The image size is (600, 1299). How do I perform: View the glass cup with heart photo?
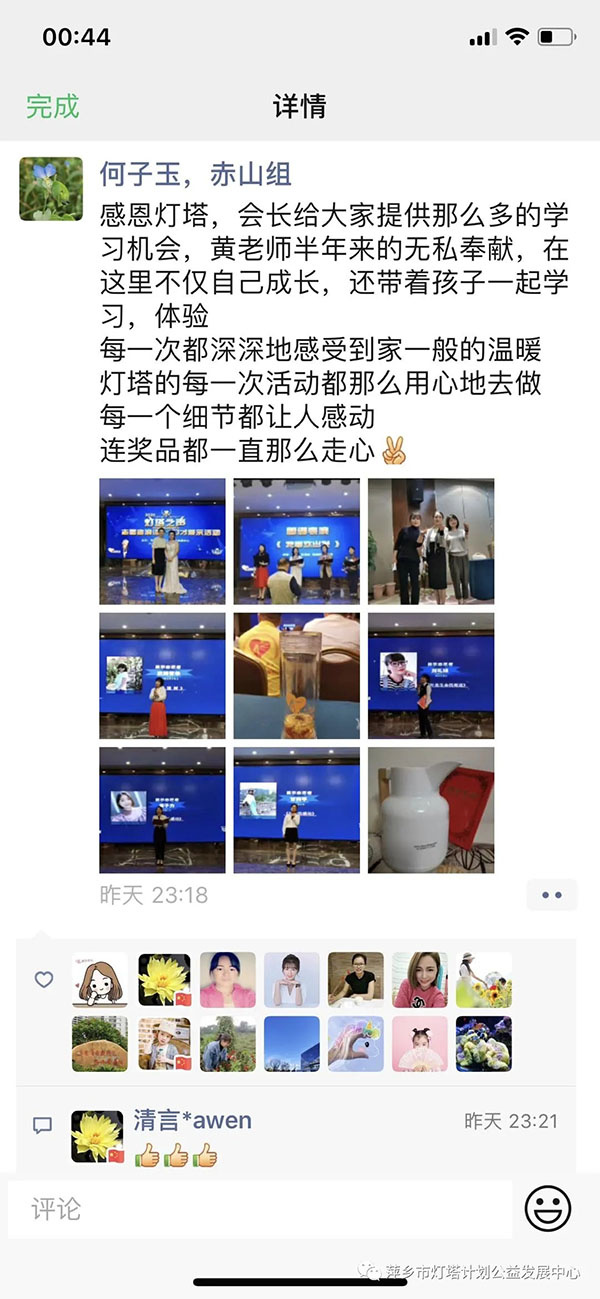coord(296,675)
